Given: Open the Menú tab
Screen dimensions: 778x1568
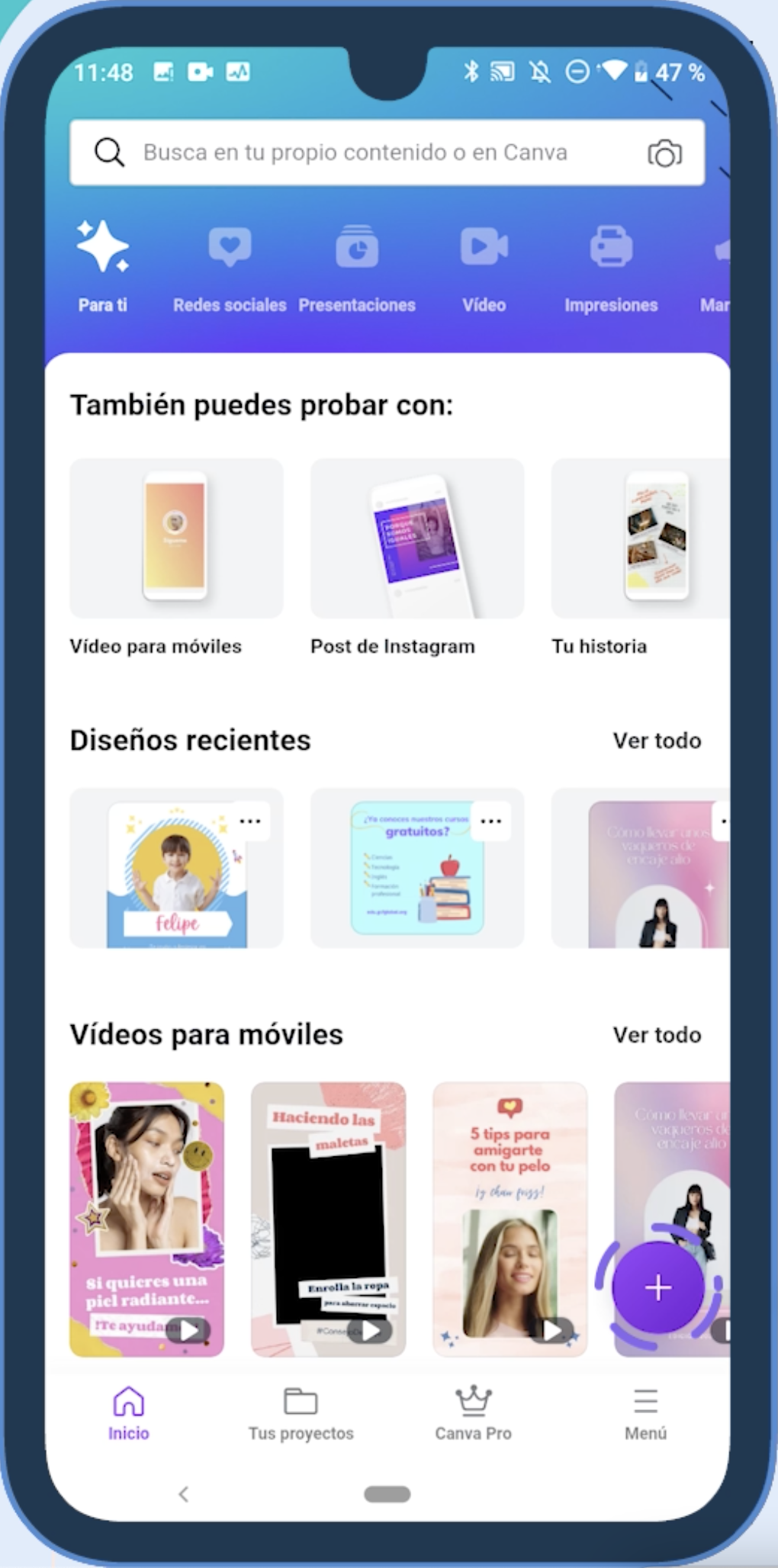Looking at the screenshot, I should tap(645, 1415).
